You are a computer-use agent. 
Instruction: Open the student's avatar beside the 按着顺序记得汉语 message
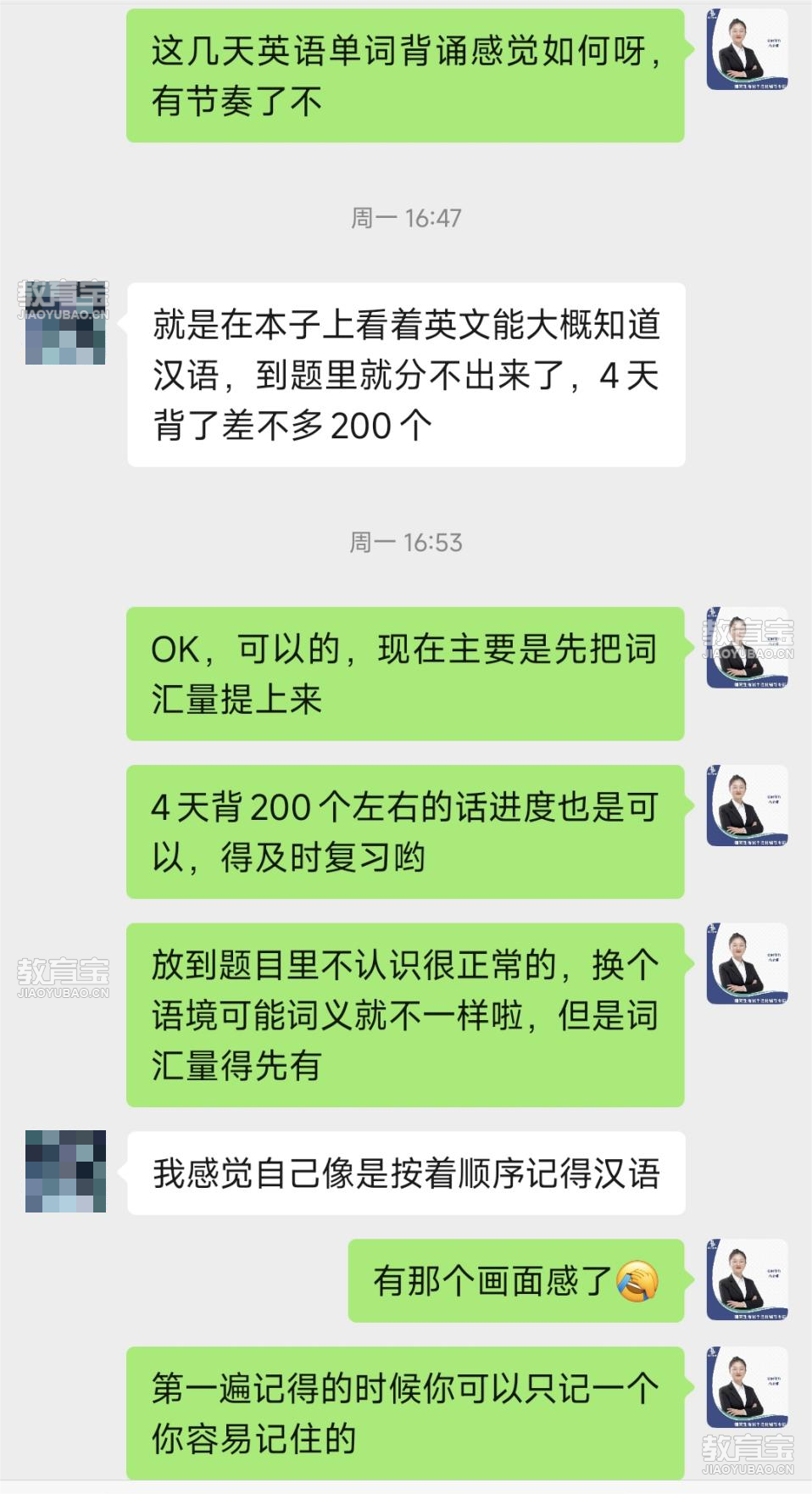click(65, 1171)
